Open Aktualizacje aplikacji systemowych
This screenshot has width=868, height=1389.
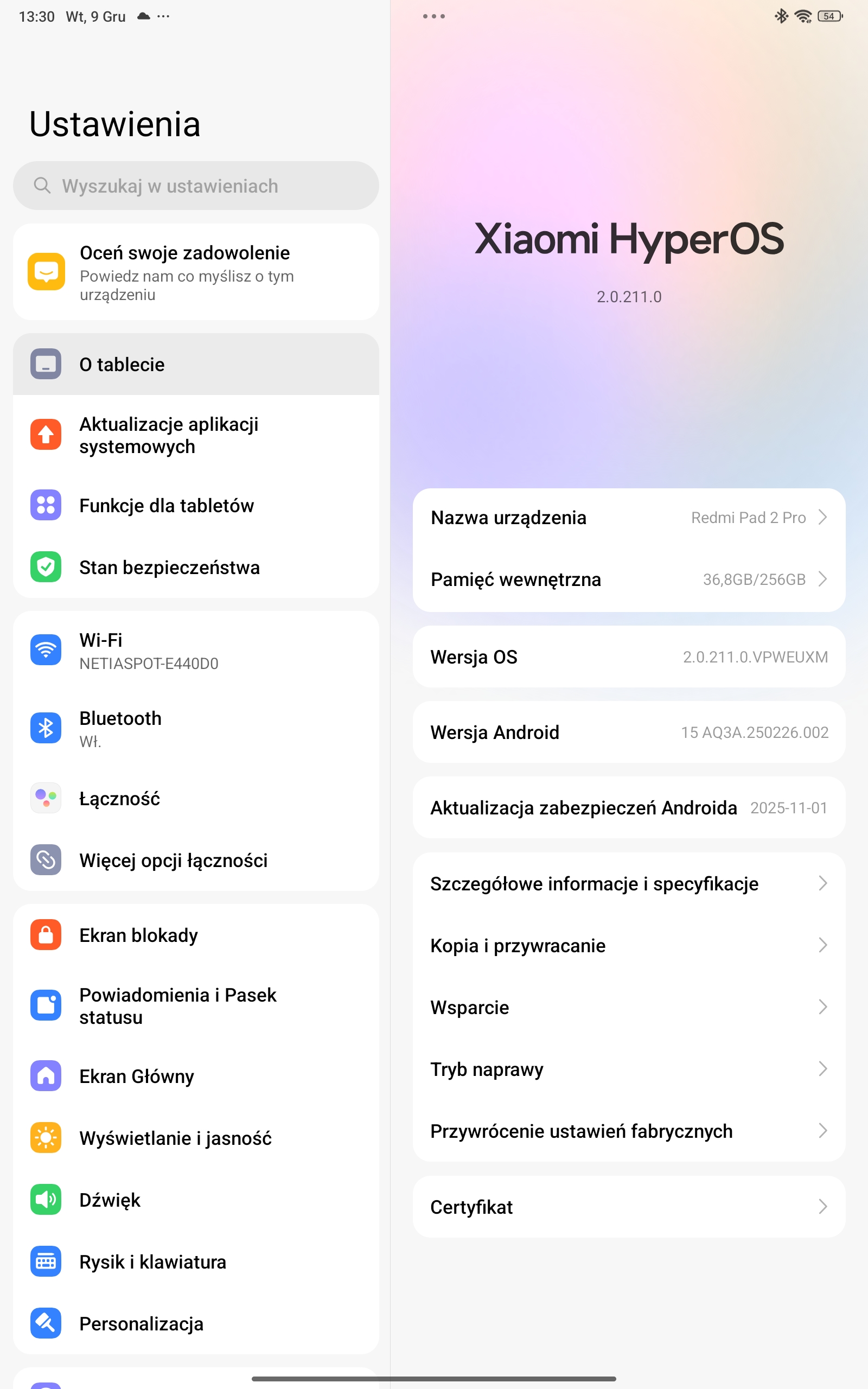point(195,435)
